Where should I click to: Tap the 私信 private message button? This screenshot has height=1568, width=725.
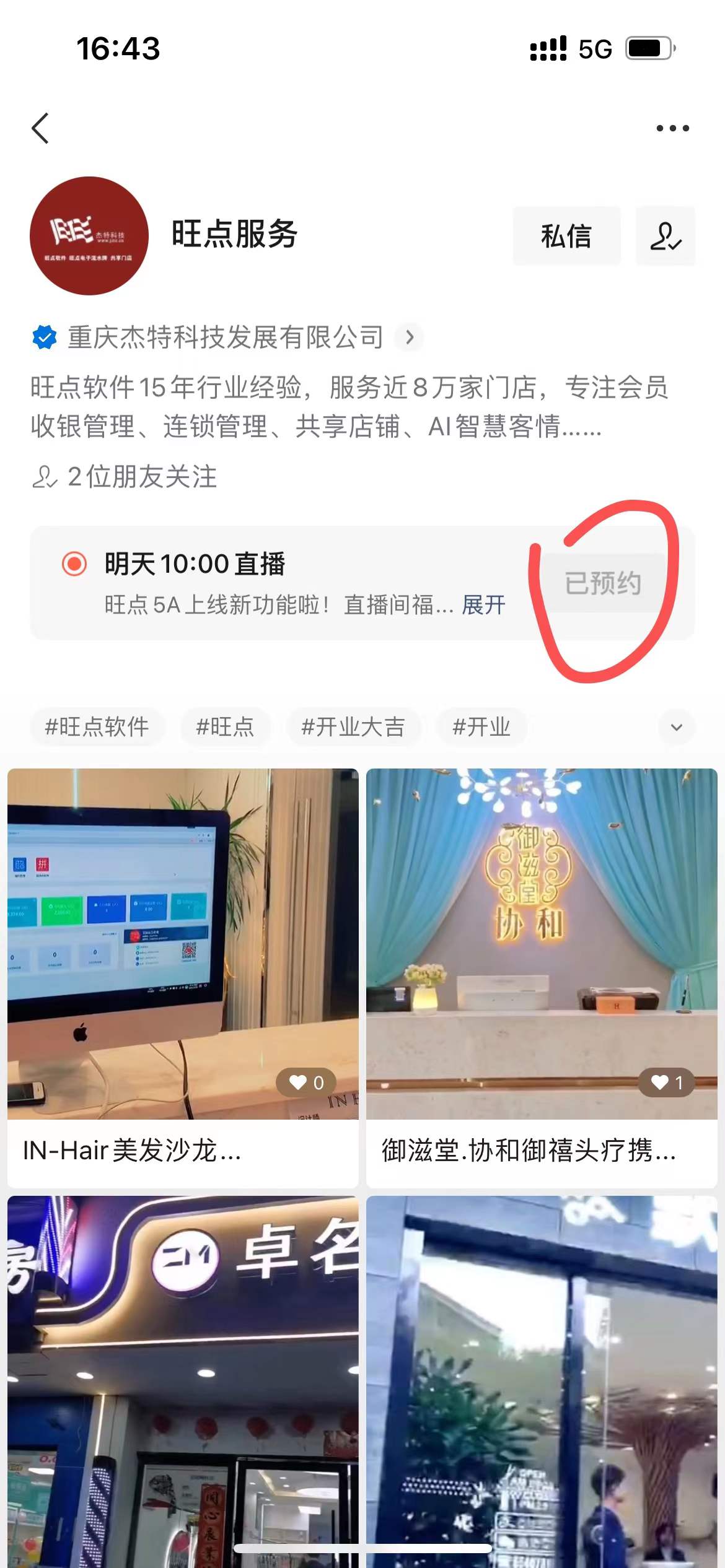point(566,236)
